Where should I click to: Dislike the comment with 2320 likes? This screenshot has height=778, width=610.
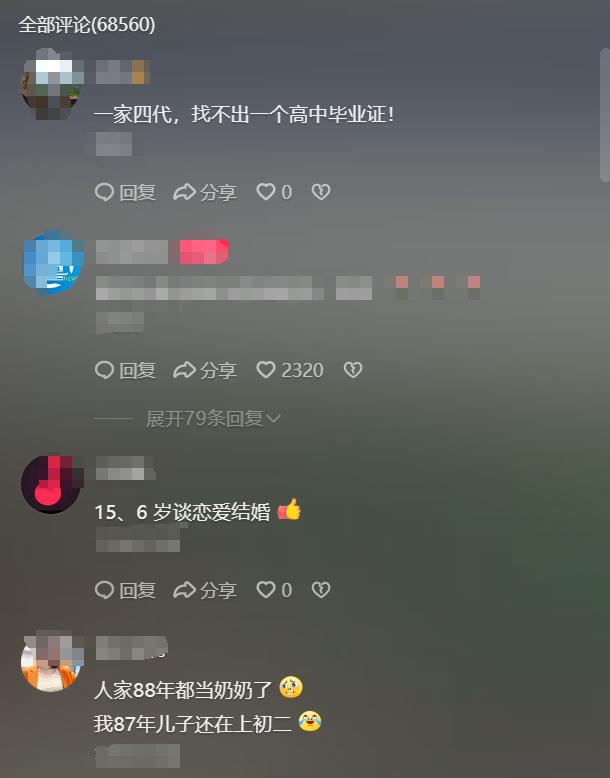point(352,370)
